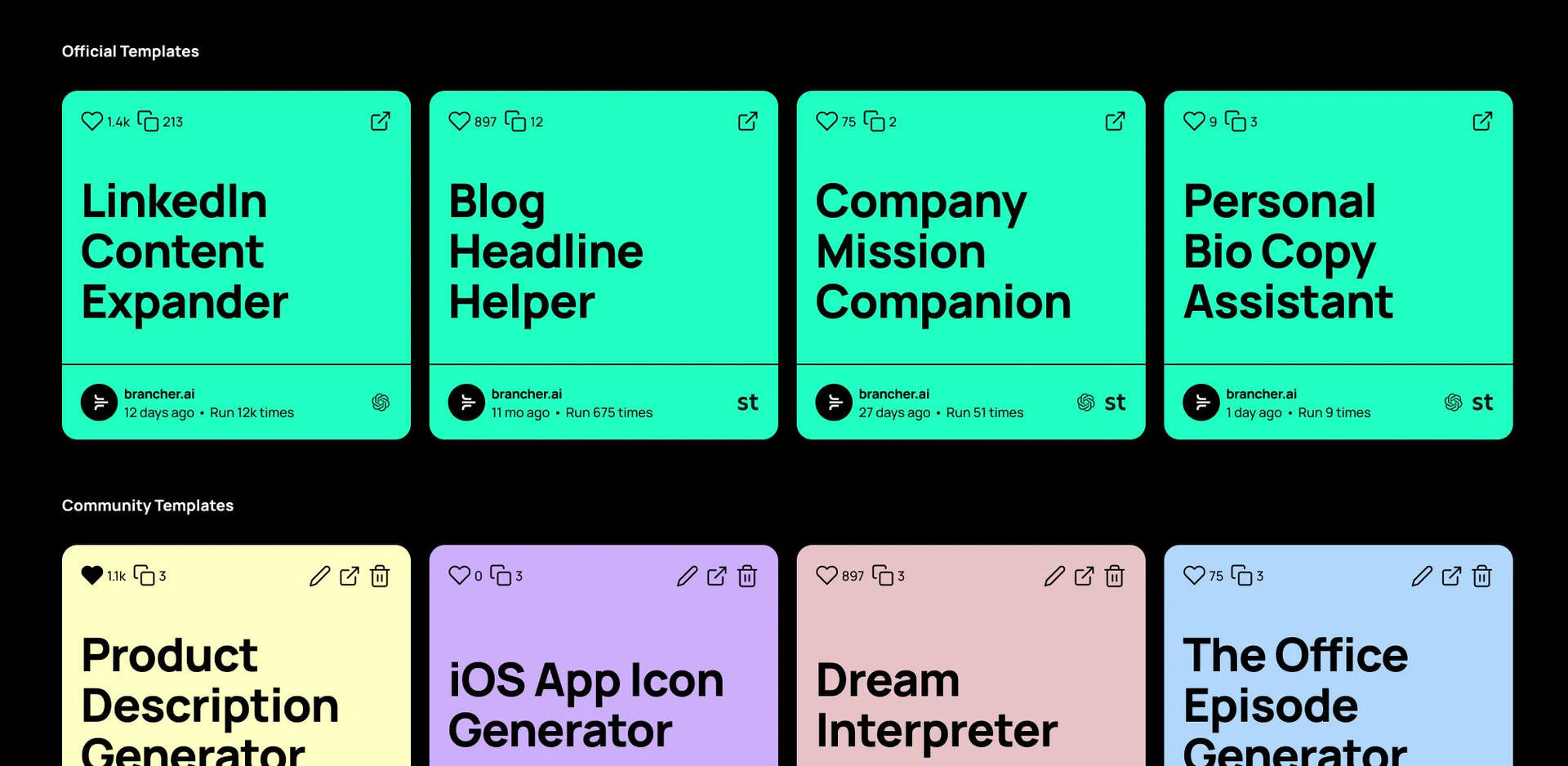The image size is (1568, 766).
Task: Open Blog Headline Helper external link icon
Action: [748, 121]
